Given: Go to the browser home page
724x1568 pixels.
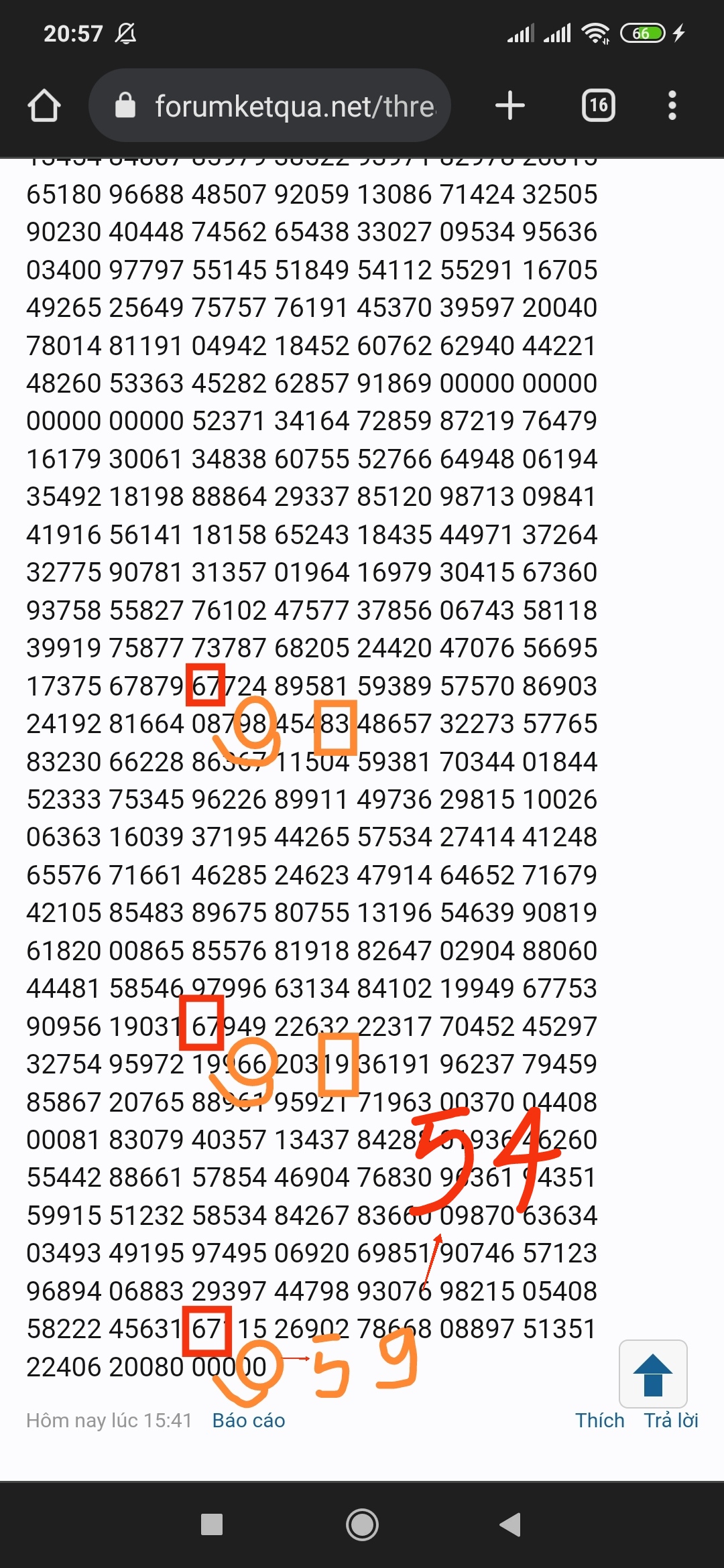Looking at the screenshot, I should pos(44,106).
